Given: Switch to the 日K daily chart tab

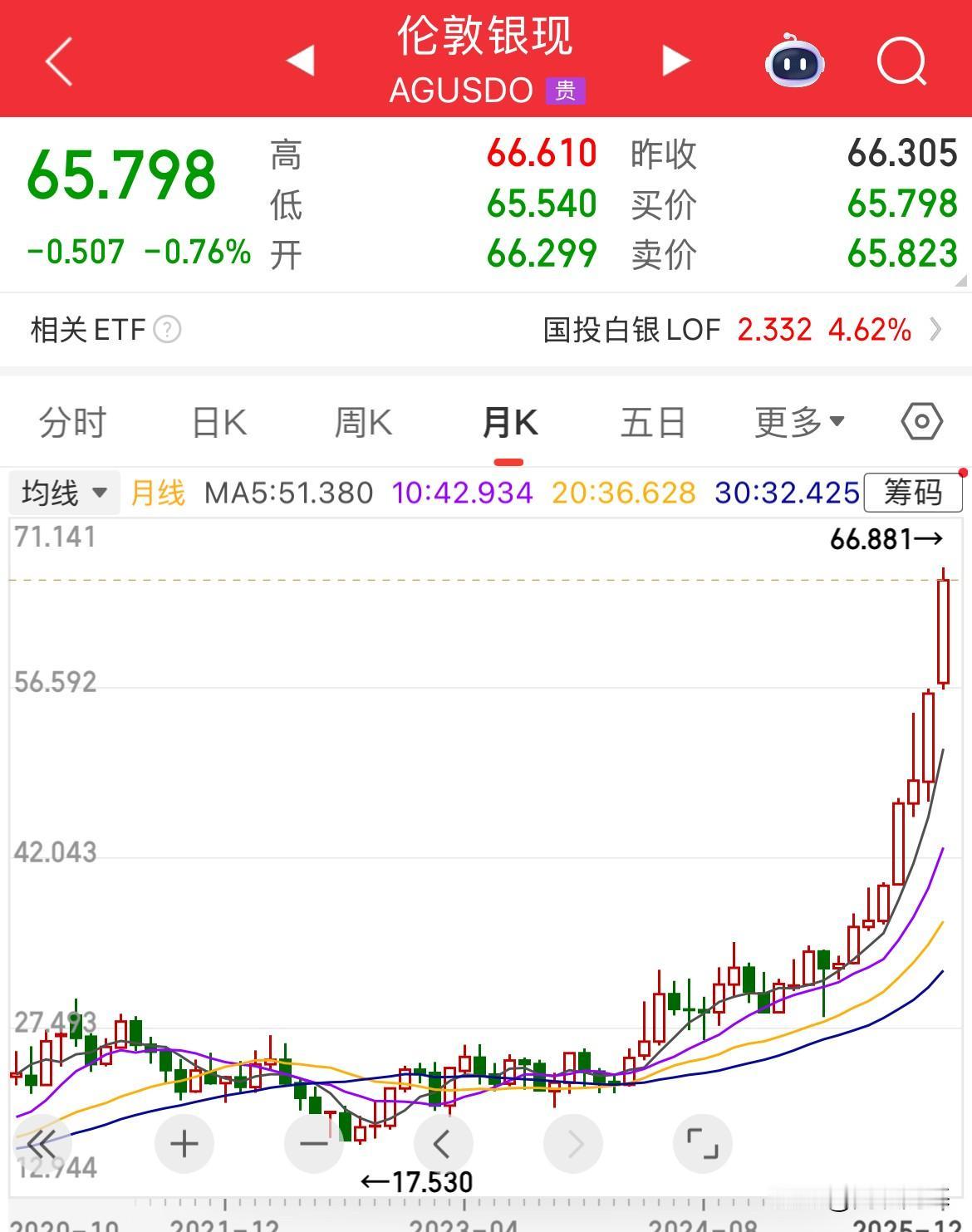Looking at the screenshot, I should (x=217, y=421).
